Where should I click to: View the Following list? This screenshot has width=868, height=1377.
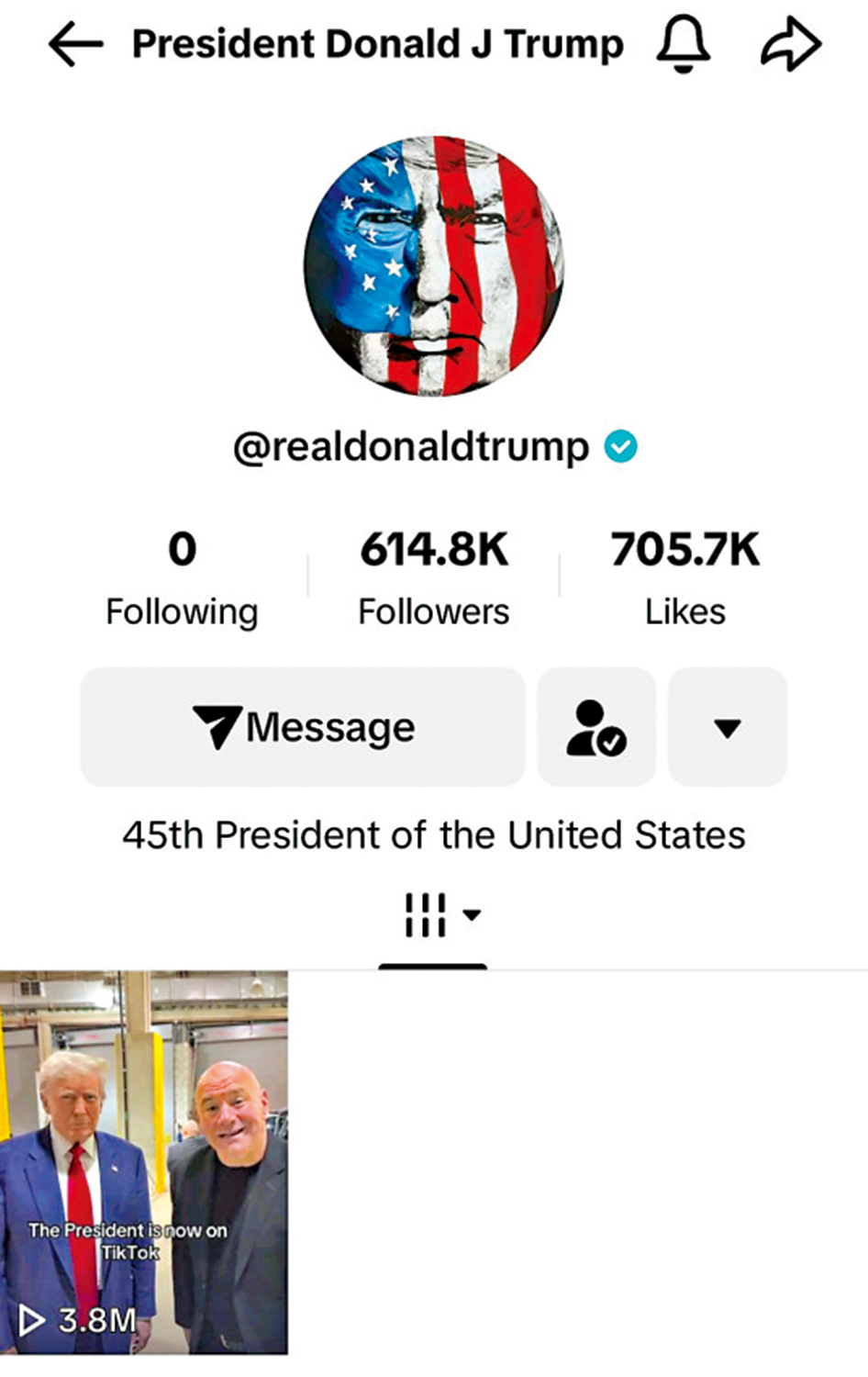point(182,578)
